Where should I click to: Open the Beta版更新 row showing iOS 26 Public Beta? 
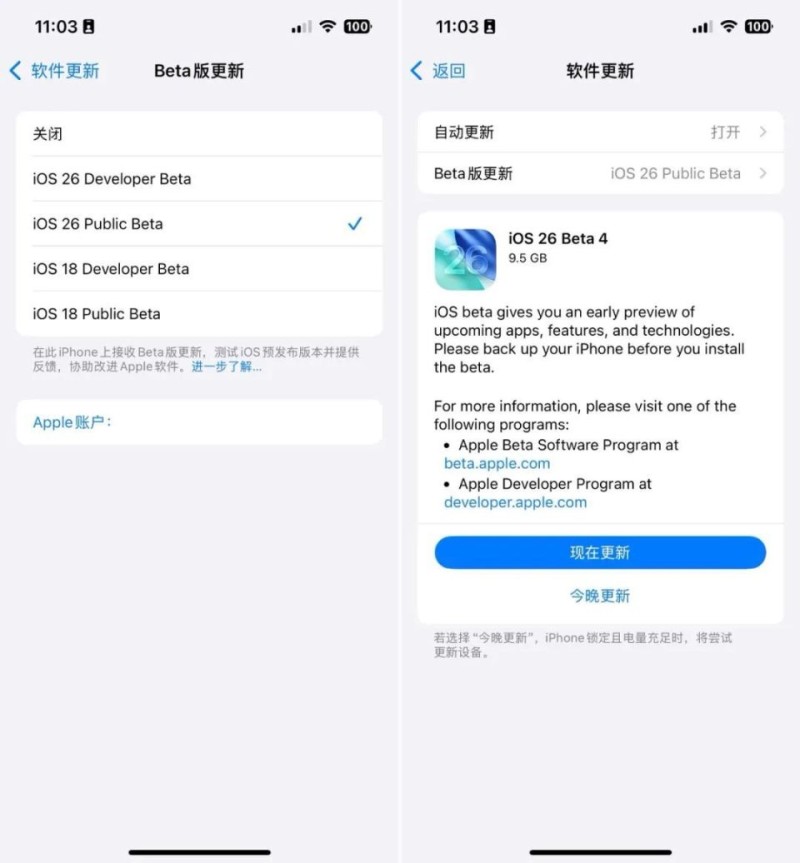point(600,173)
